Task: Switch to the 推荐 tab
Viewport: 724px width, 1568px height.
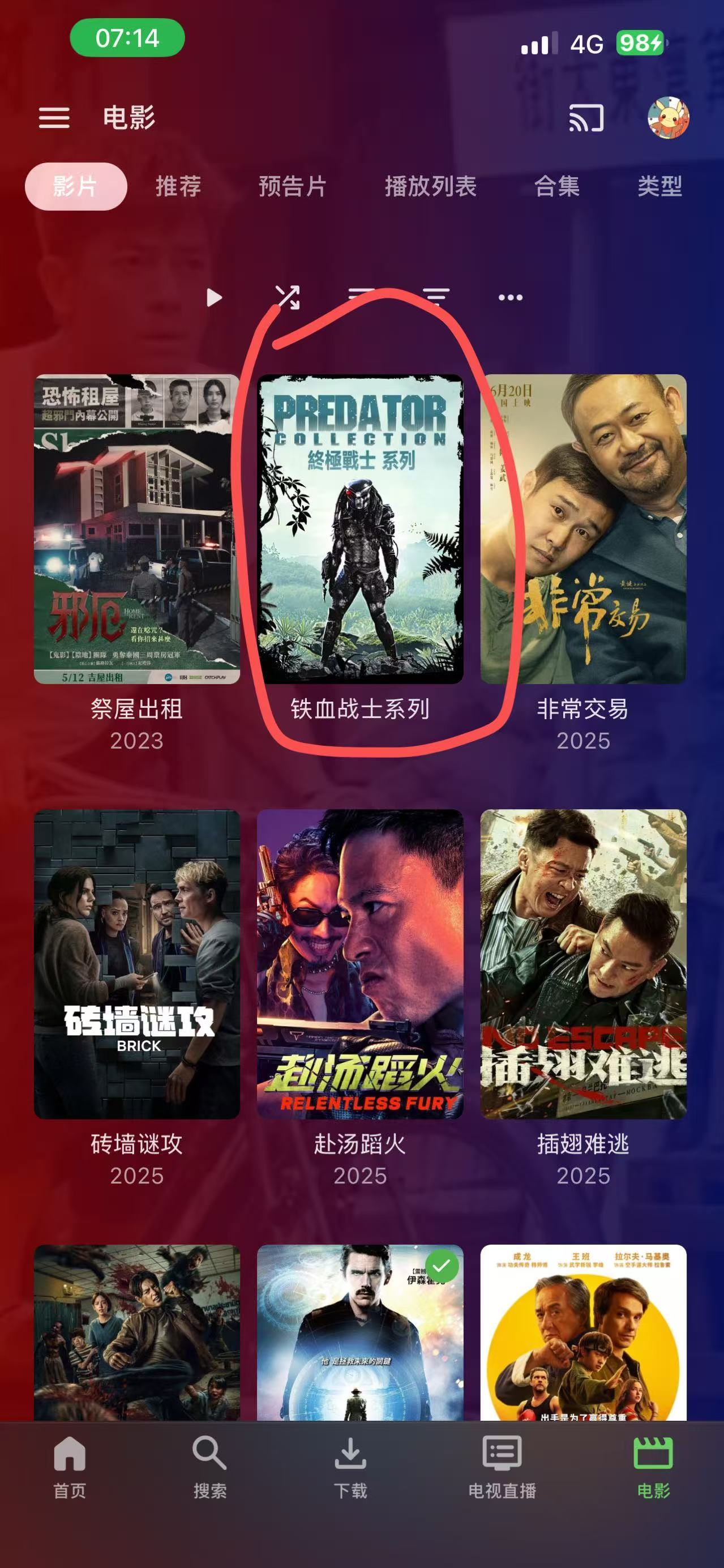Action: tap(178, 186)
